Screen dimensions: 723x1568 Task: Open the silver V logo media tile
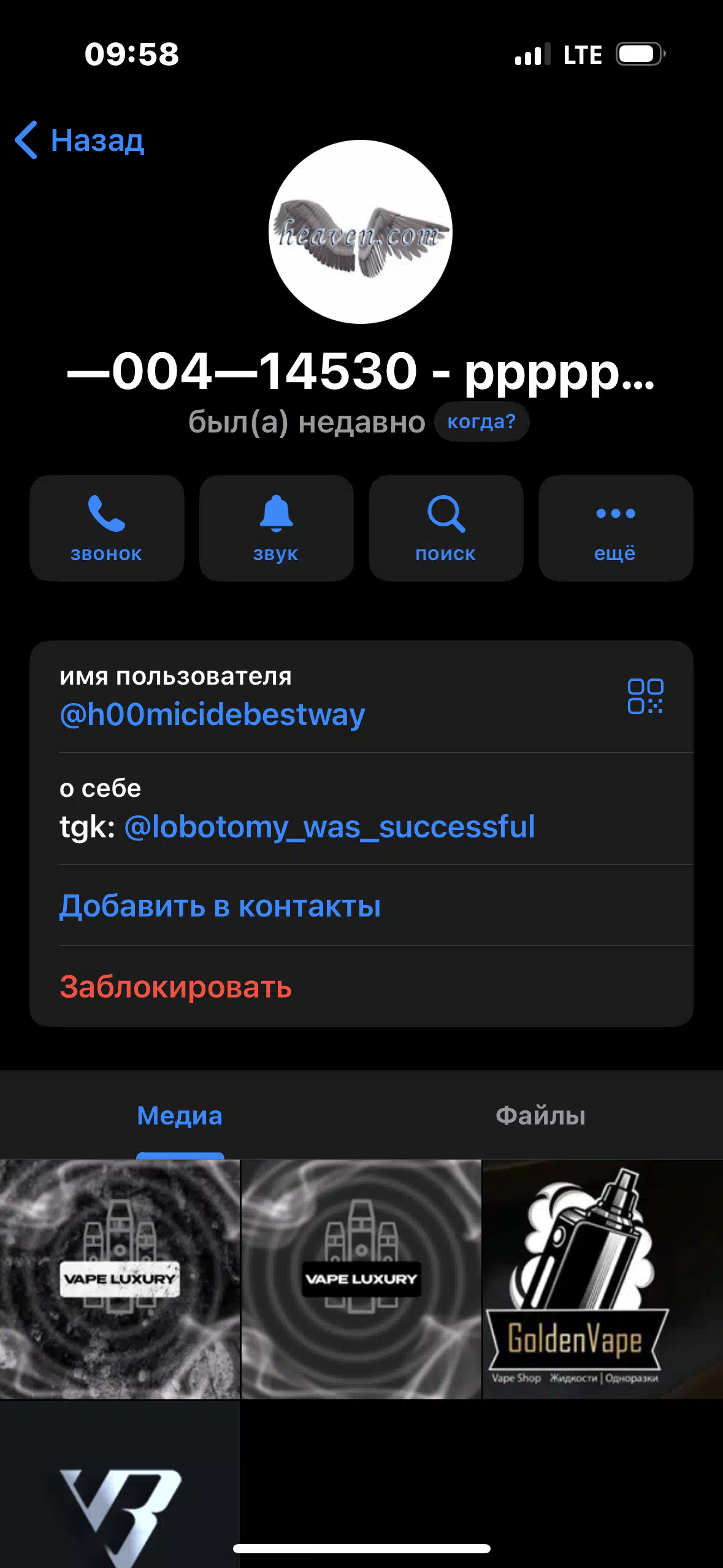coord(120,1485)
